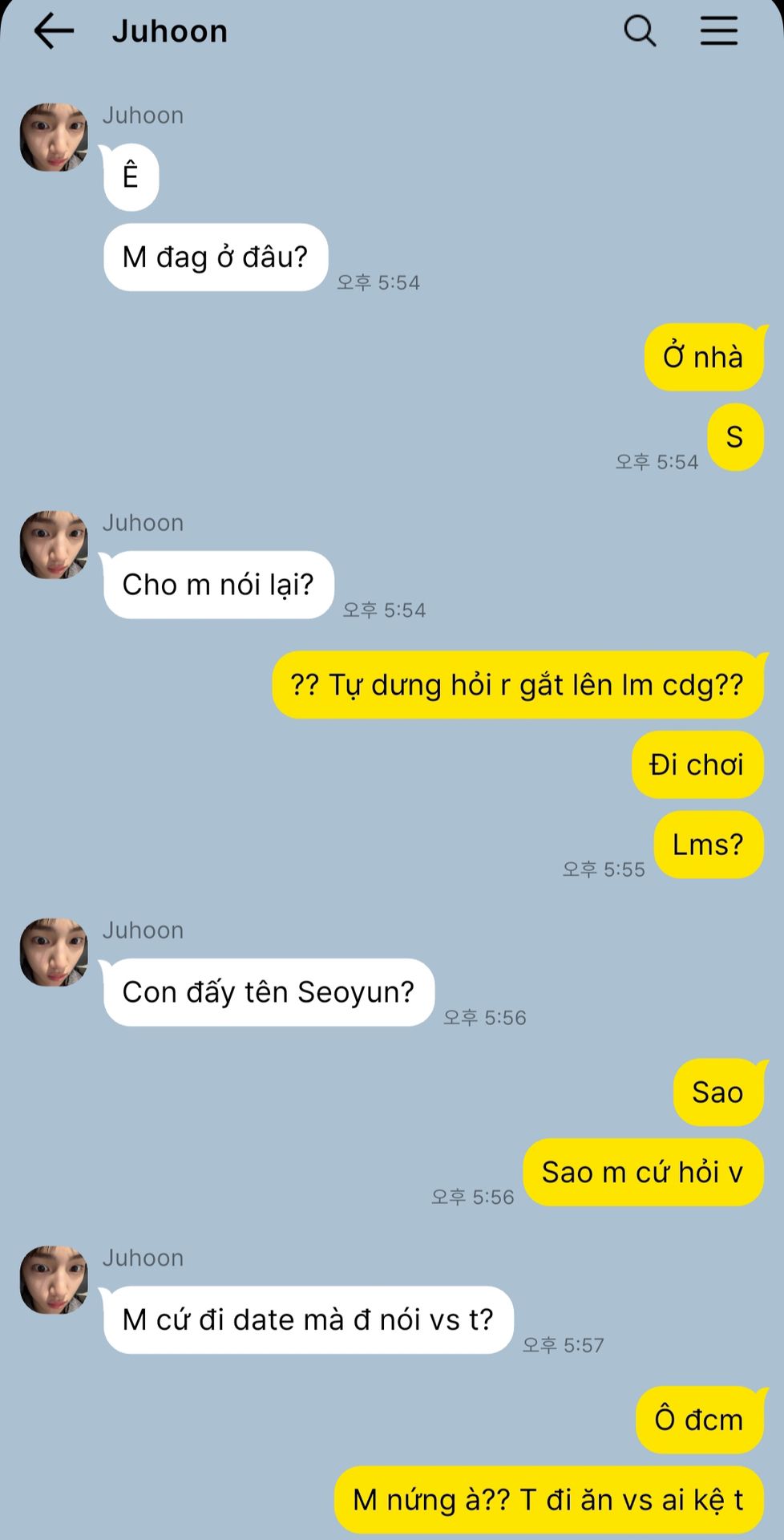Tap Juhoon's avatar next to "M cứ đi date"
The width and height of the screenshot is (784, 1540).
pos(54,1279)
